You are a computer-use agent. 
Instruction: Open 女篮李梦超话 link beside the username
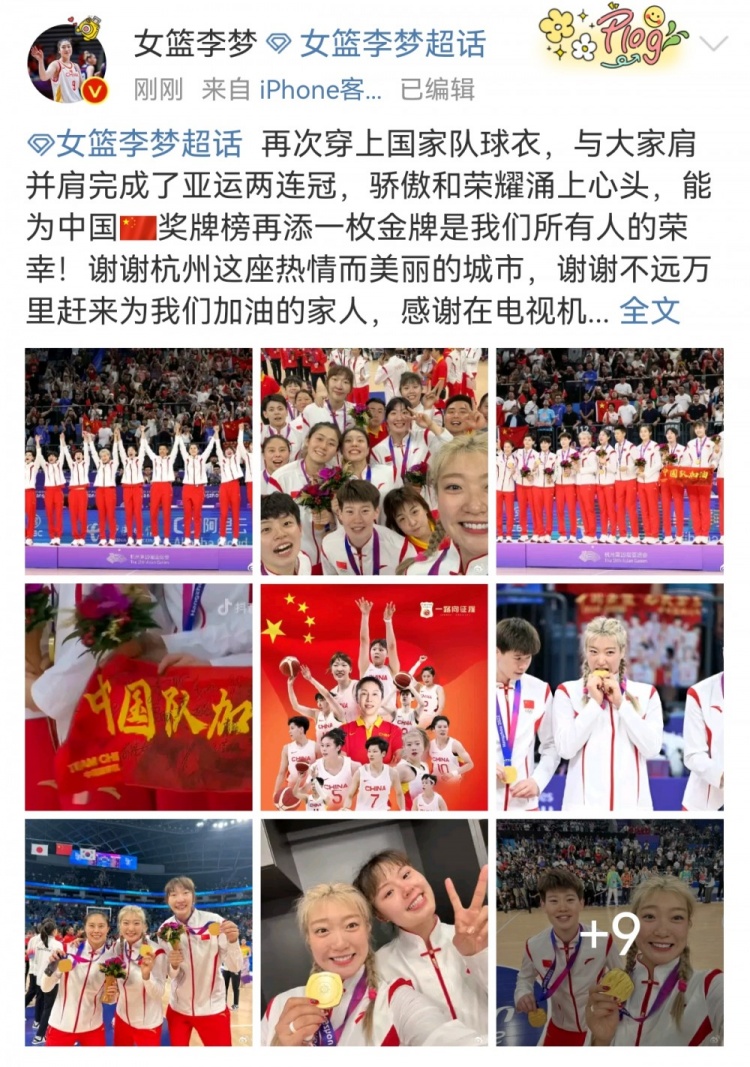click(x=378, y=44)
